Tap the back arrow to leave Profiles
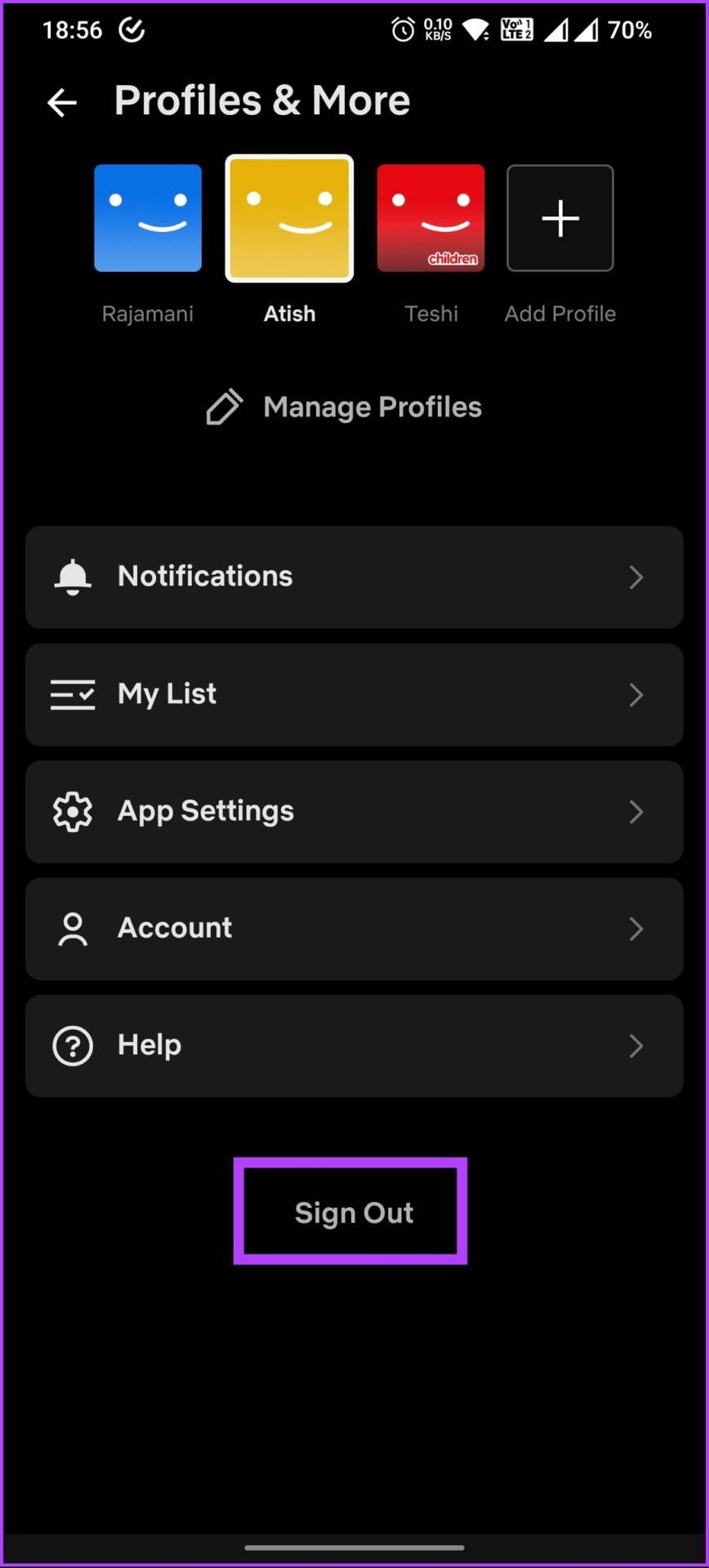709x1568 pixels. pos(62,102)
